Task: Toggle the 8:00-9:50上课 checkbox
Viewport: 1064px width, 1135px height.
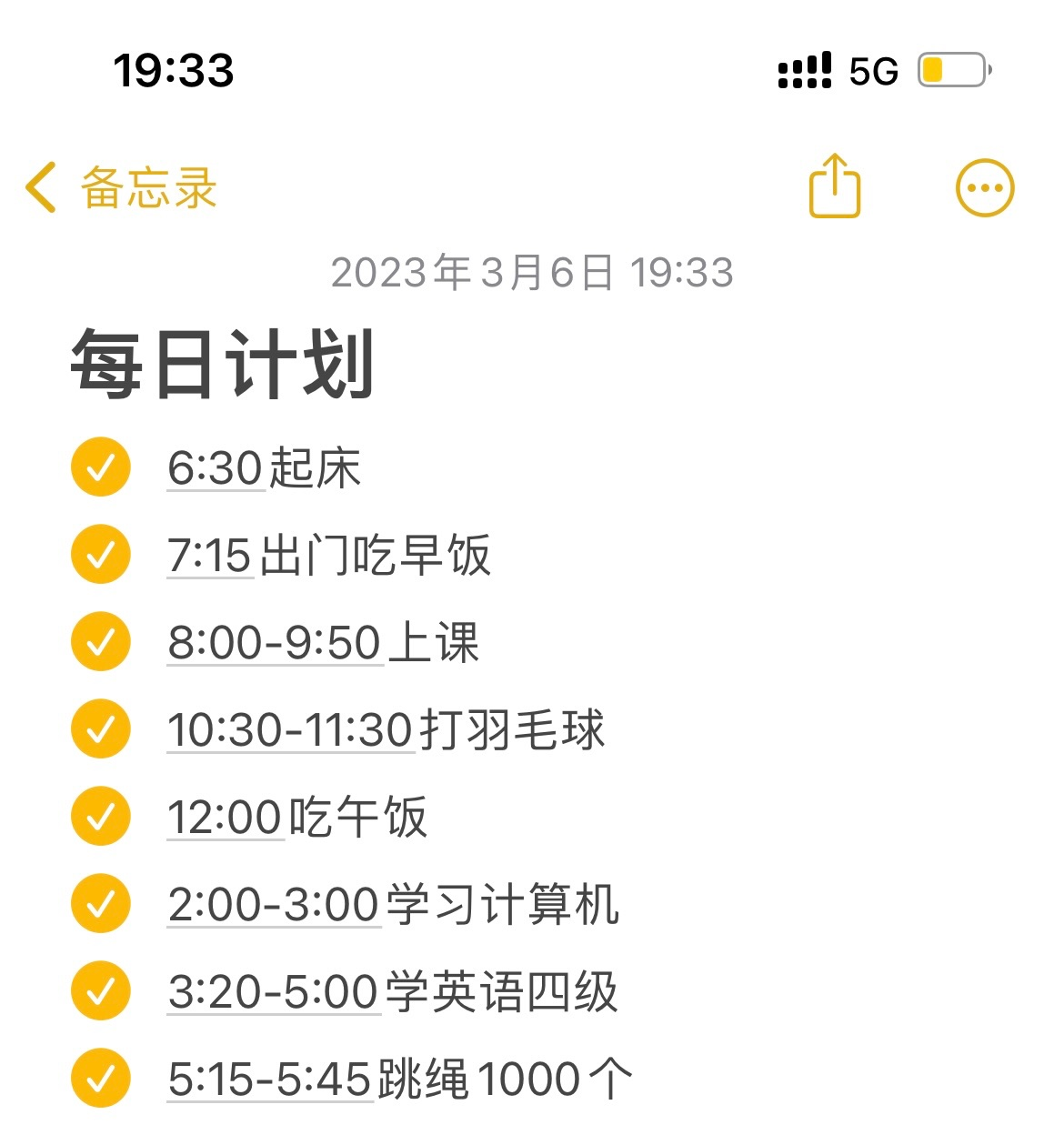Action: pyautogui.click(x=101, y=642)
